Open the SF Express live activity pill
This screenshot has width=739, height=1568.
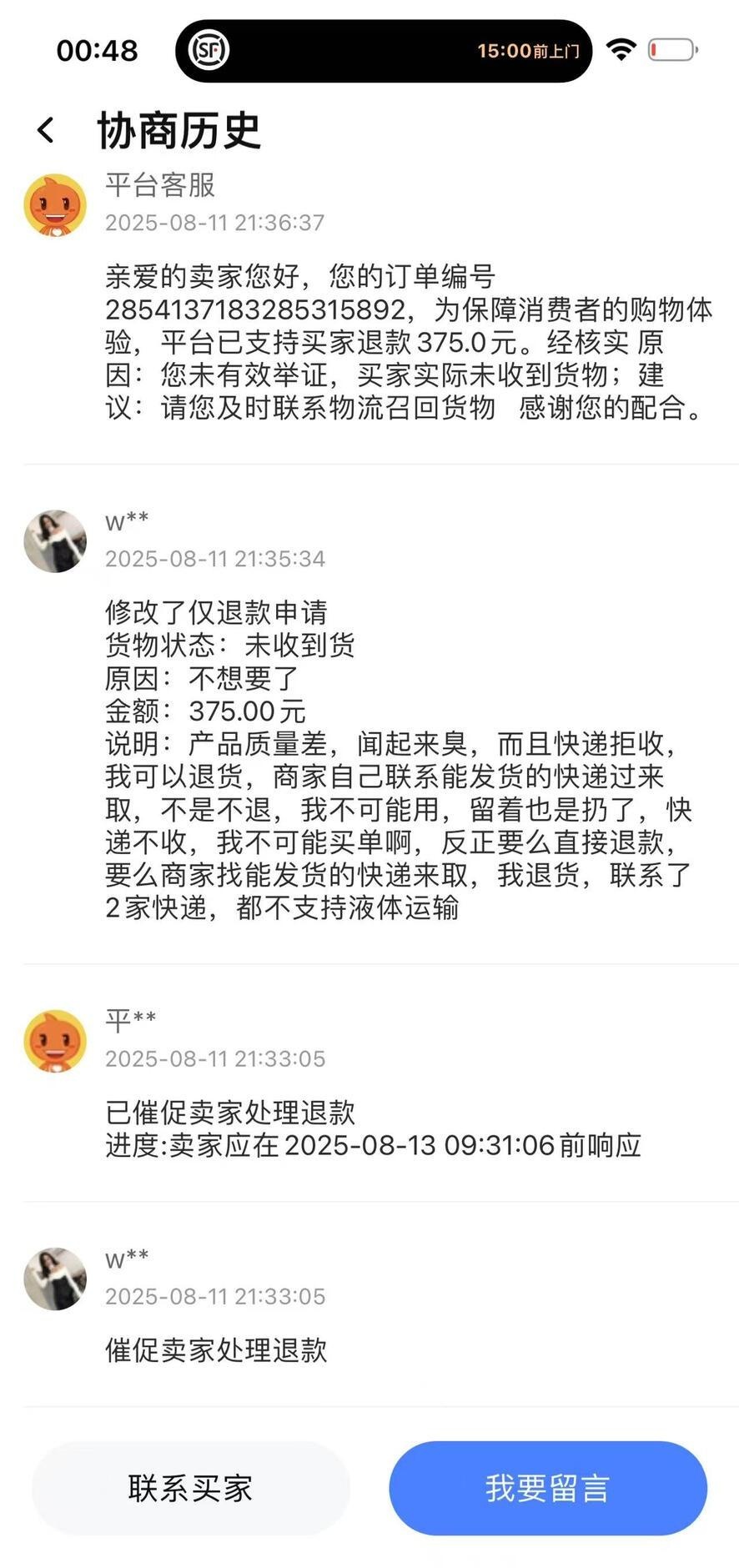coord(384,51)
